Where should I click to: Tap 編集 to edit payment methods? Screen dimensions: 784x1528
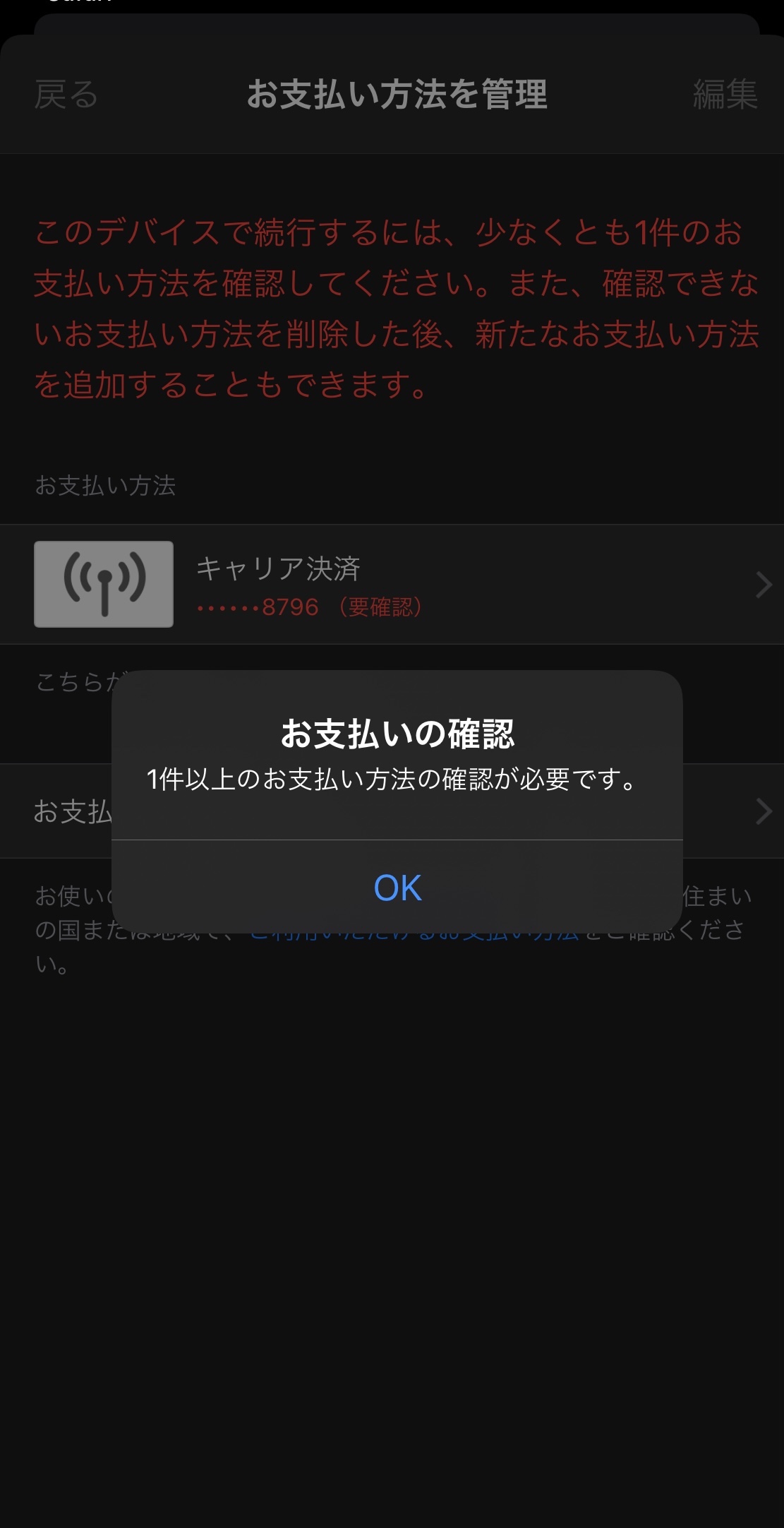pyautogui.click(x=725, y=95)
